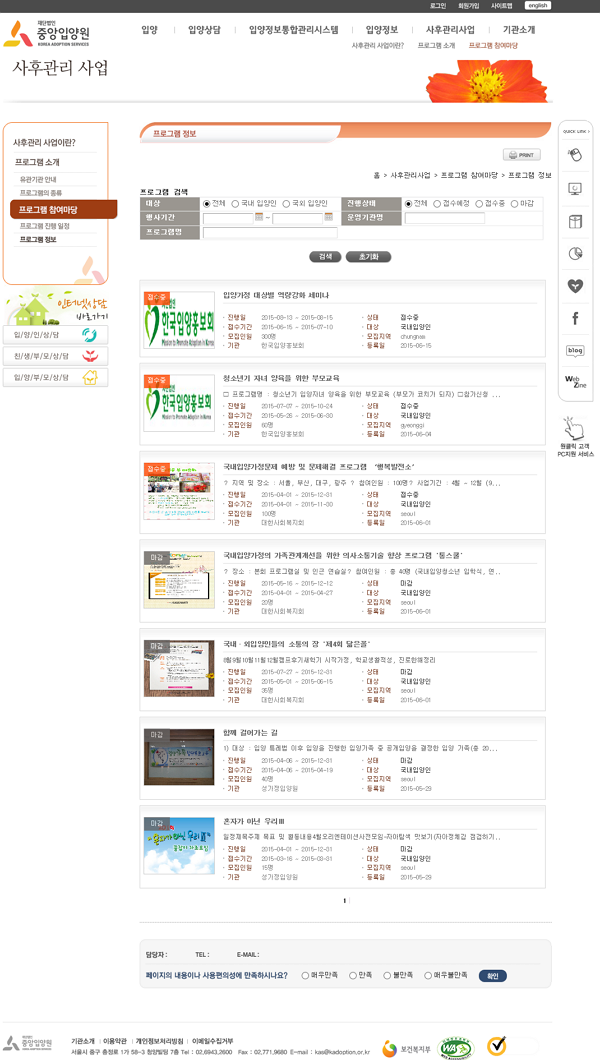Open the 기관소개 menu

tap(519, 30)
